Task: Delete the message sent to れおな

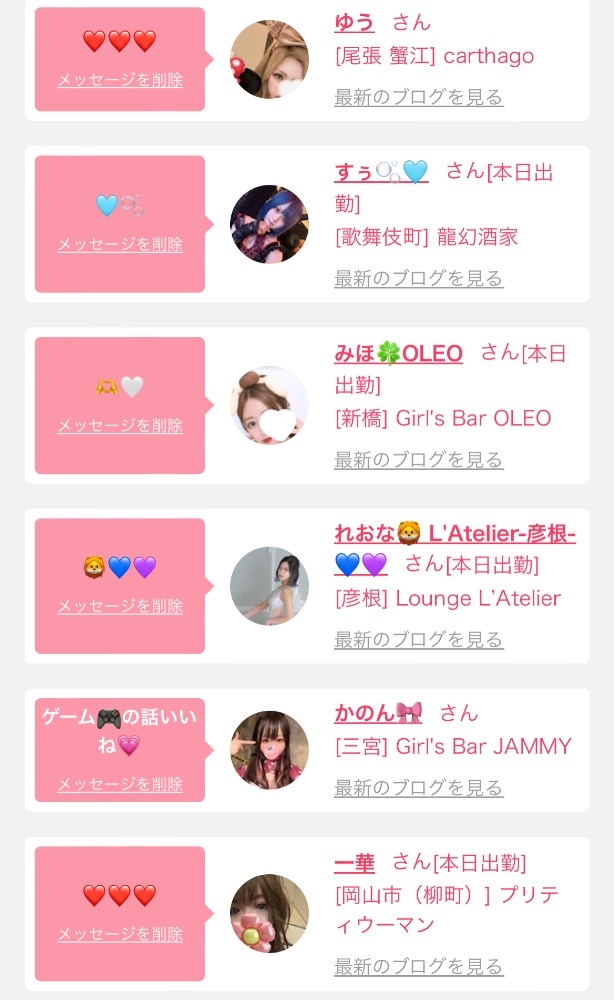Action: point(120,606)
